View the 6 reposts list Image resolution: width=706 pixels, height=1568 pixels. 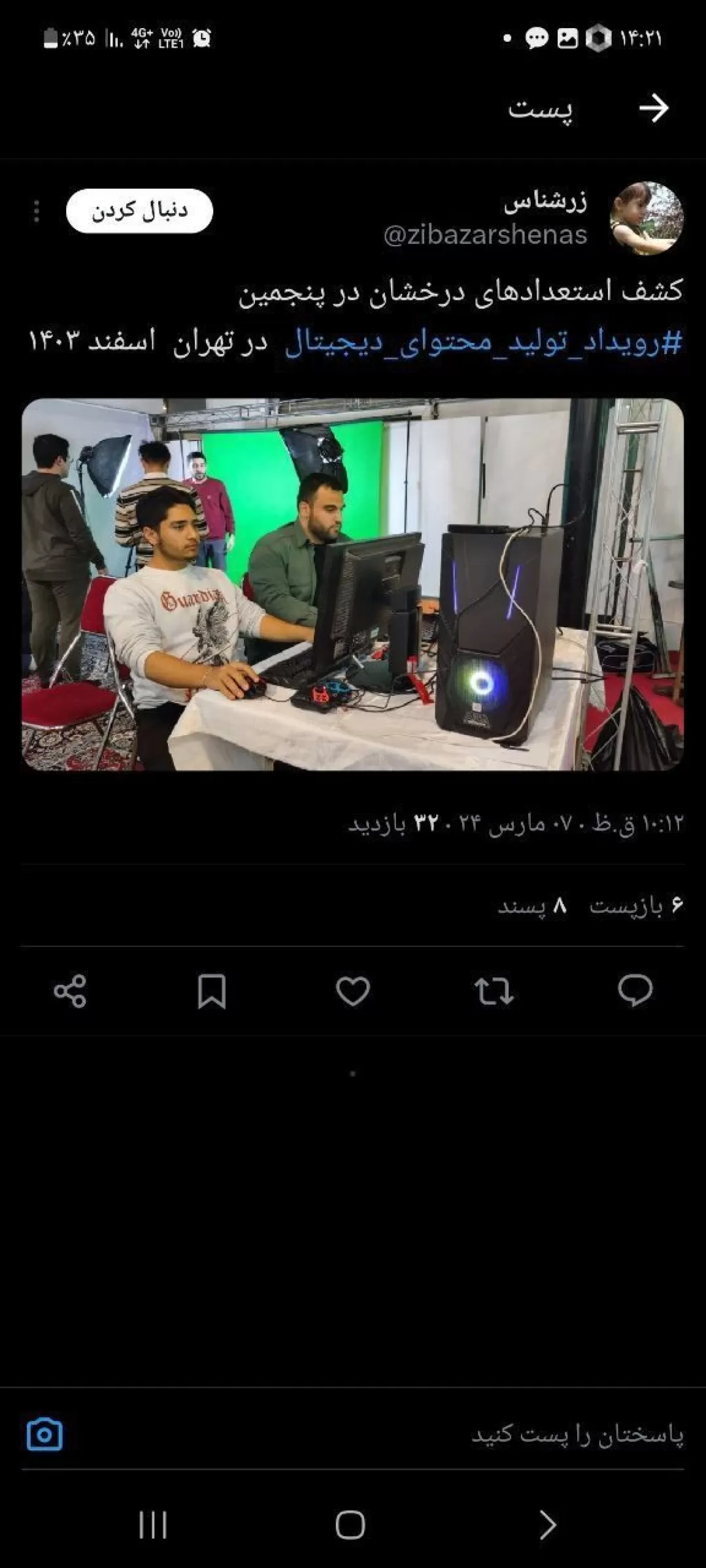click(636, 906)
